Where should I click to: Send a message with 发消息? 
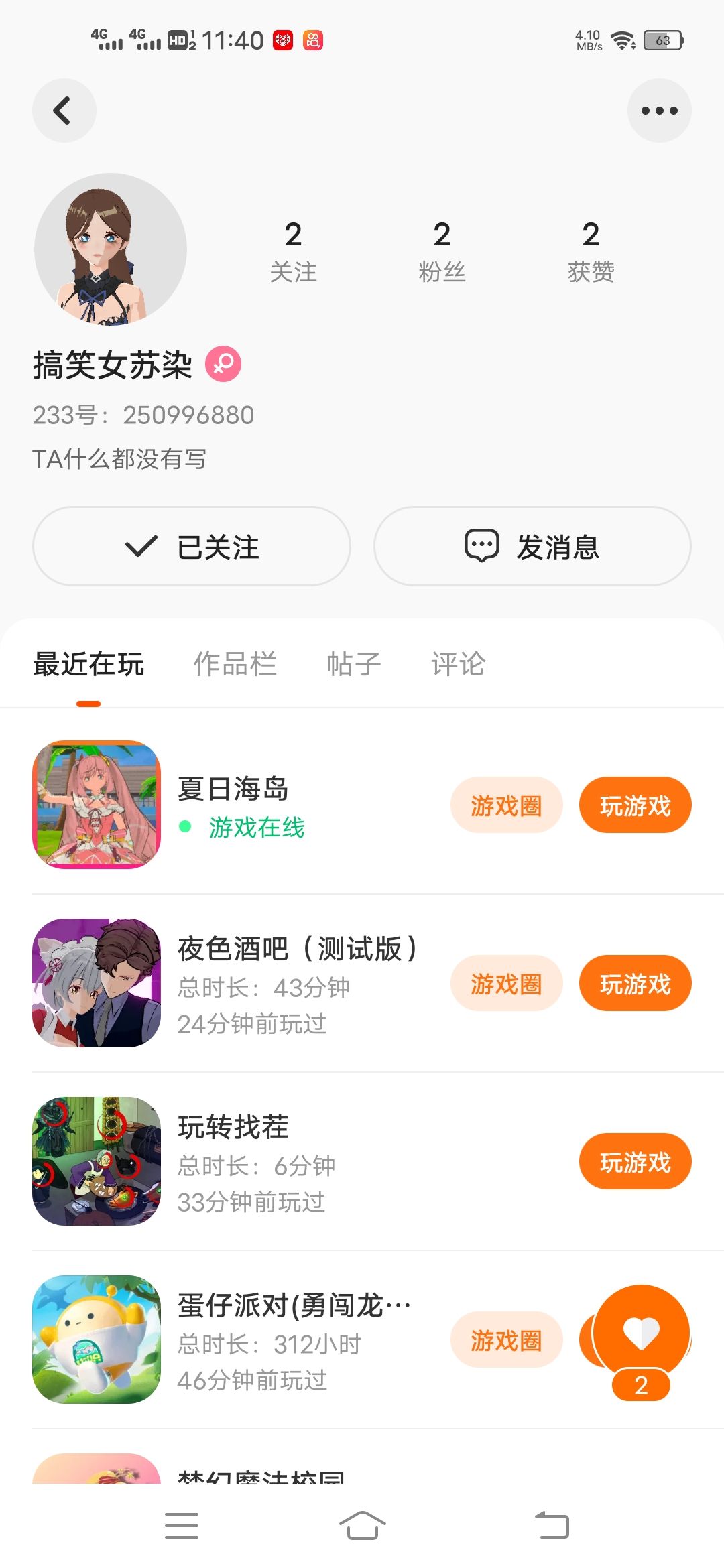532,546
